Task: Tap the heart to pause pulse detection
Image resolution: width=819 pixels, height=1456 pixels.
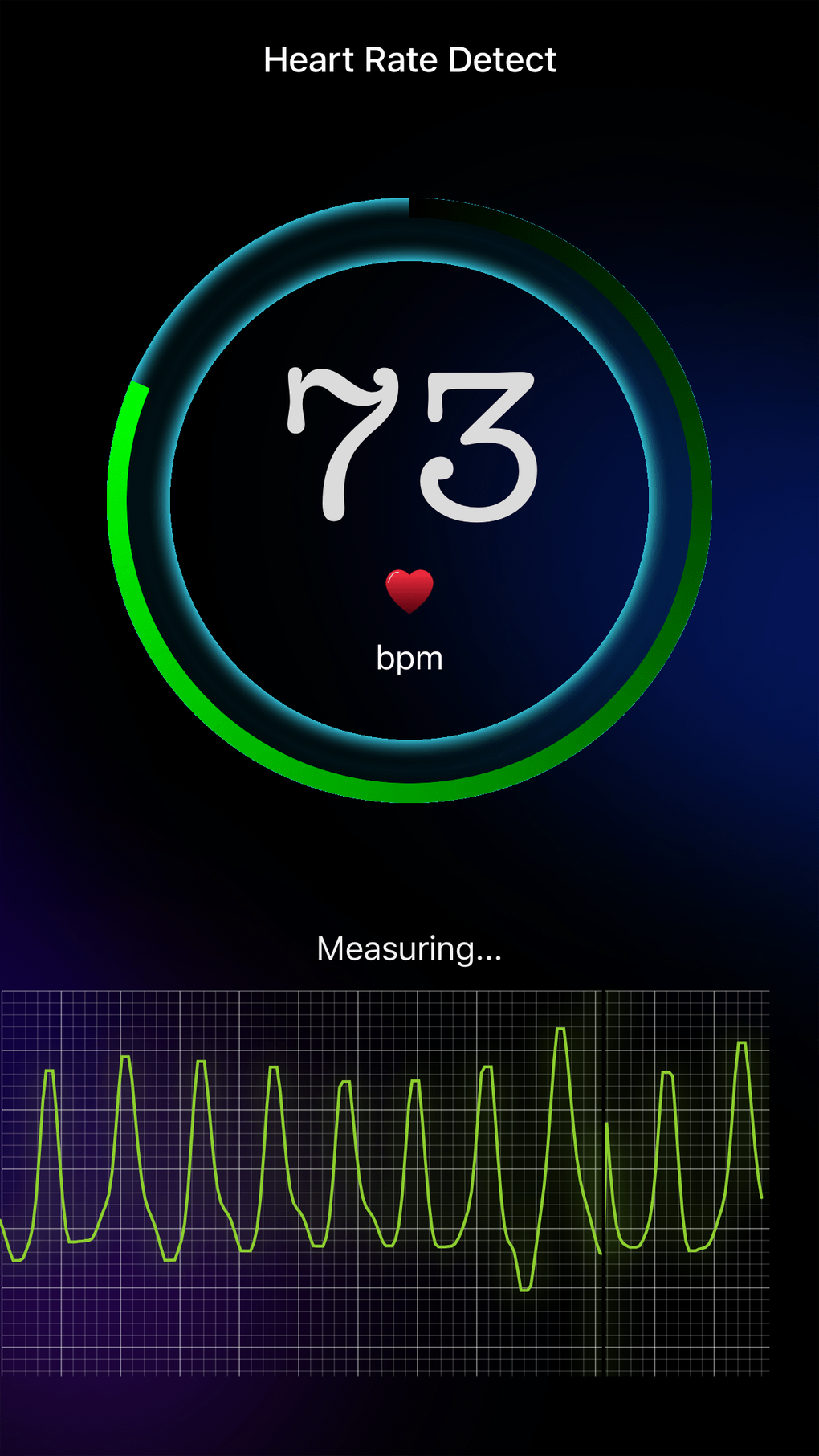Action: coord(408,590)
